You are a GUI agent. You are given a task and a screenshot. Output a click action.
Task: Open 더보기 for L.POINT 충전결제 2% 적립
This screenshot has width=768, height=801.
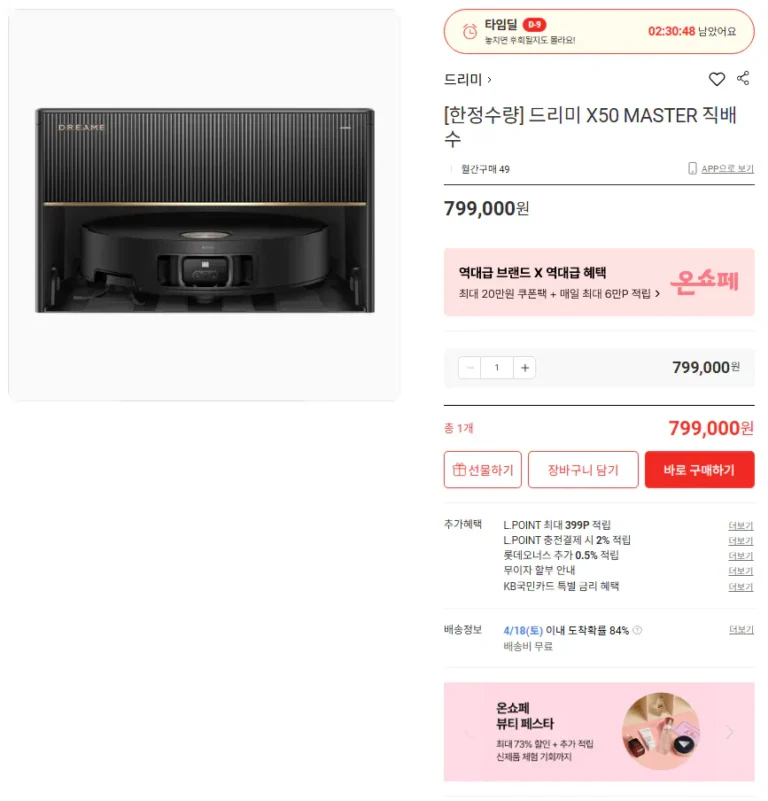[740, 540]
